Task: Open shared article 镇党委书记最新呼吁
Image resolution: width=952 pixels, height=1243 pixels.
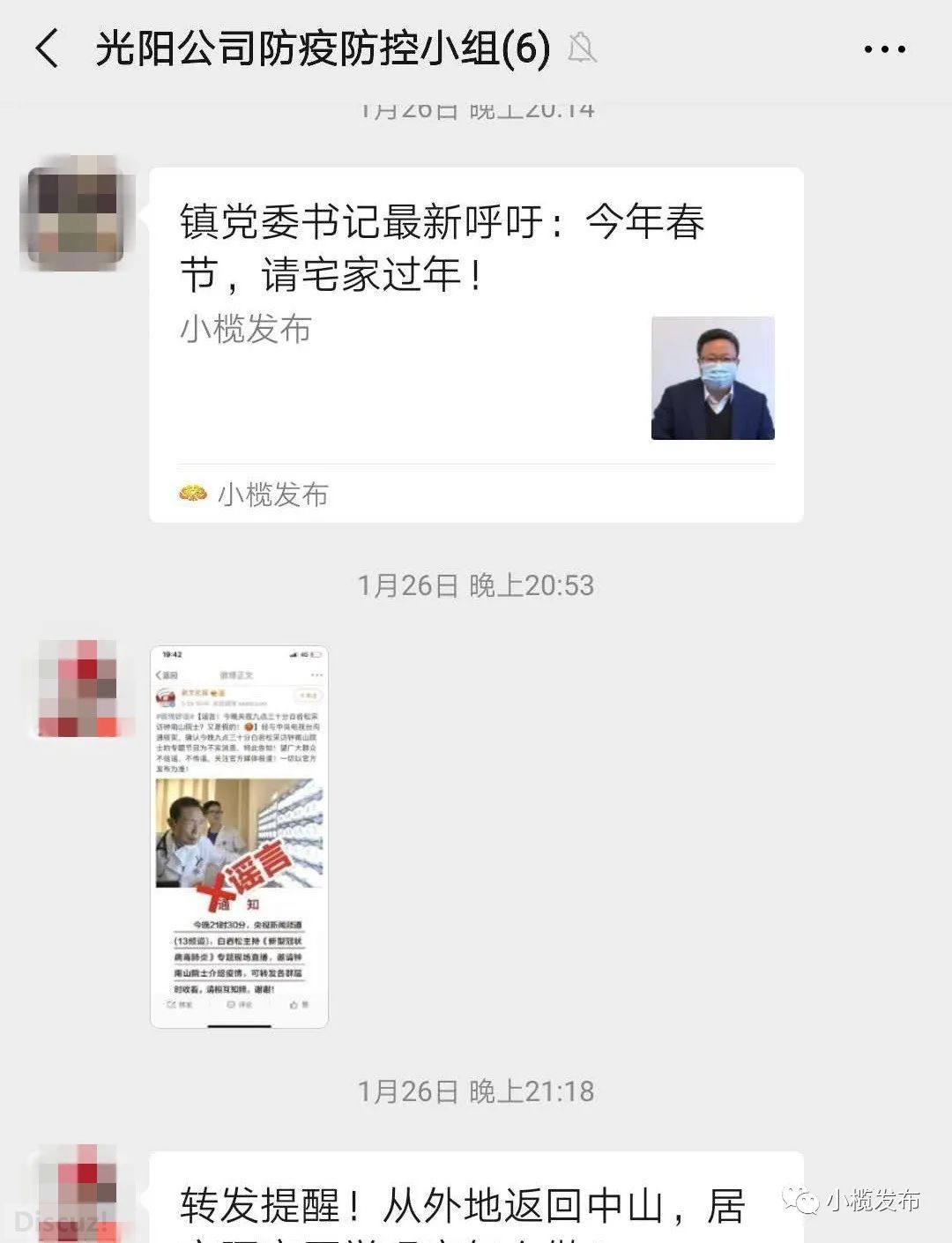Action: click(476, 344)
